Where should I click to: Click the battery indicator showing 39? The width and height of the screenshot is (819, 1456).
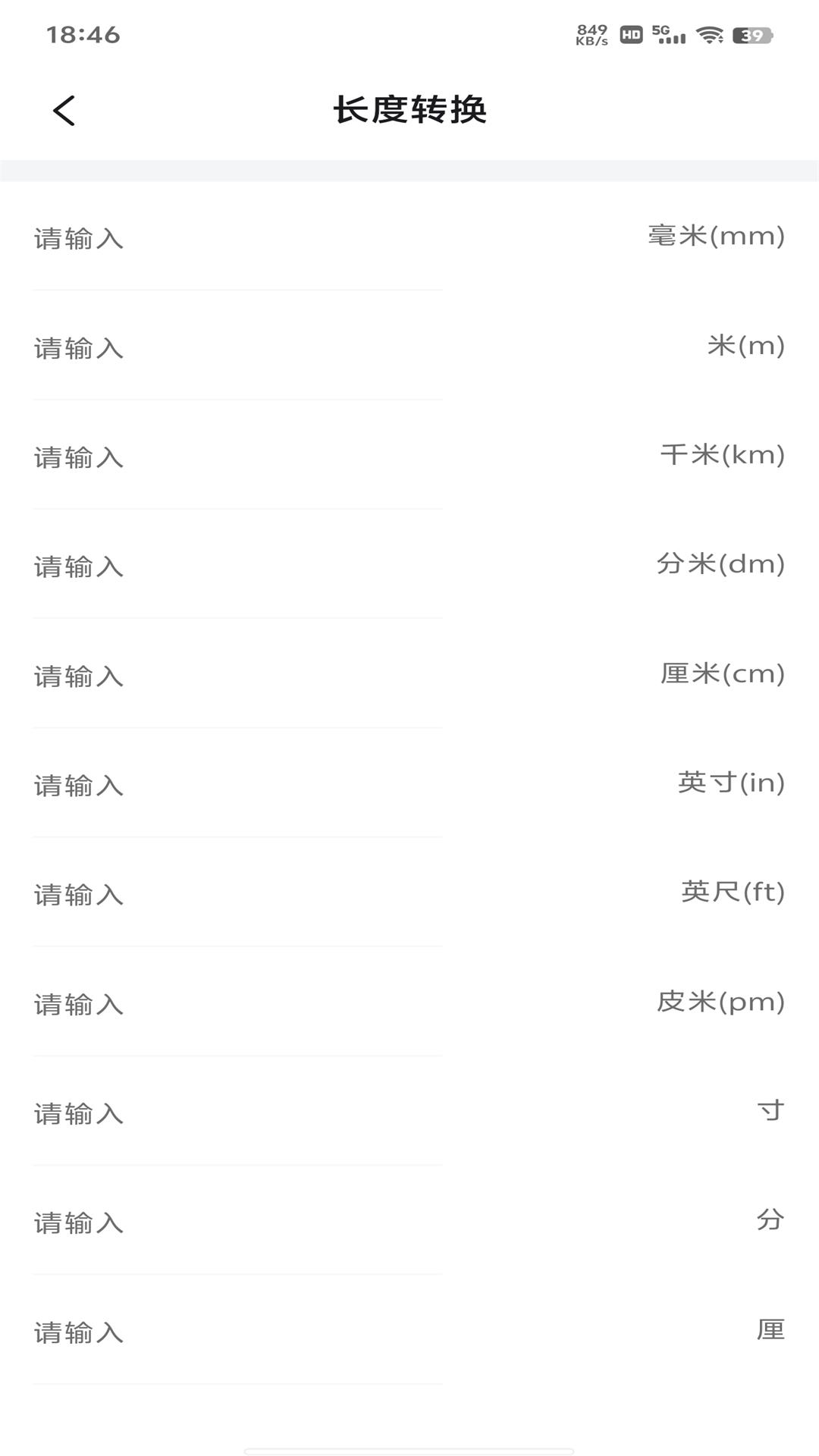click(x=752, y=33)
